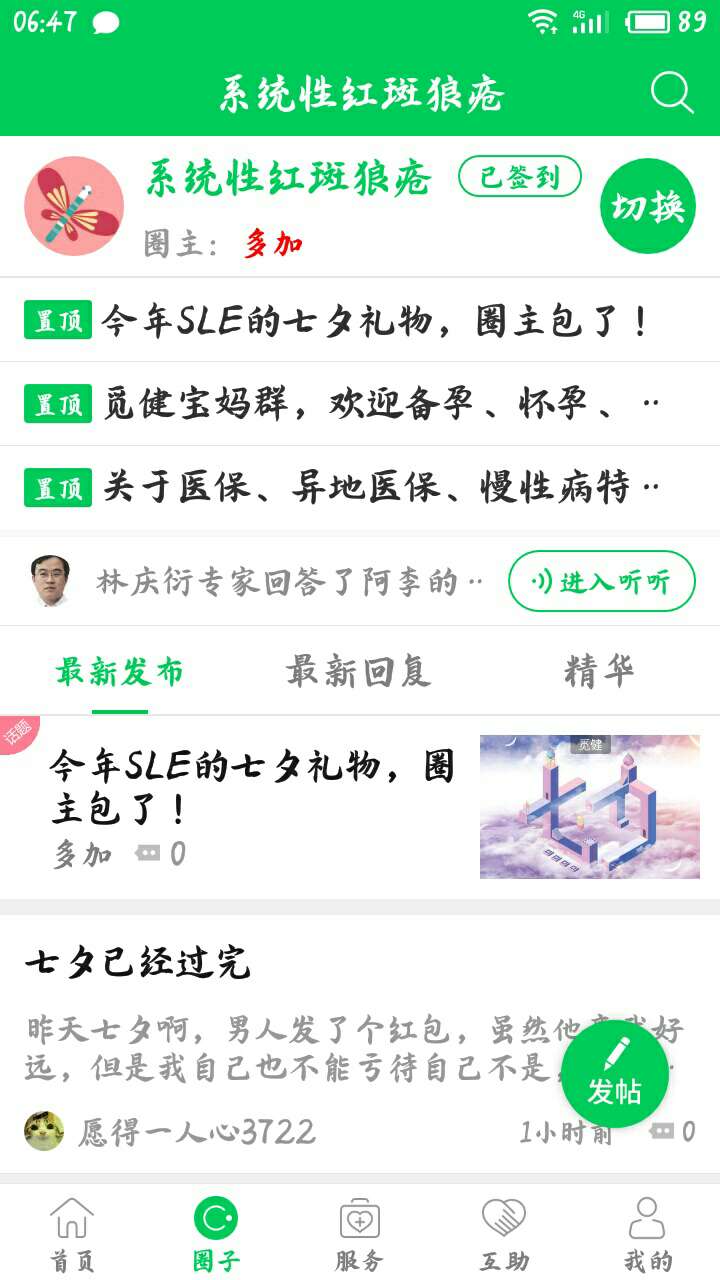The height and width of the screenshot is (1280, 720).
Task: Open the 服务 tab
Action: (x=359, y=1234)
